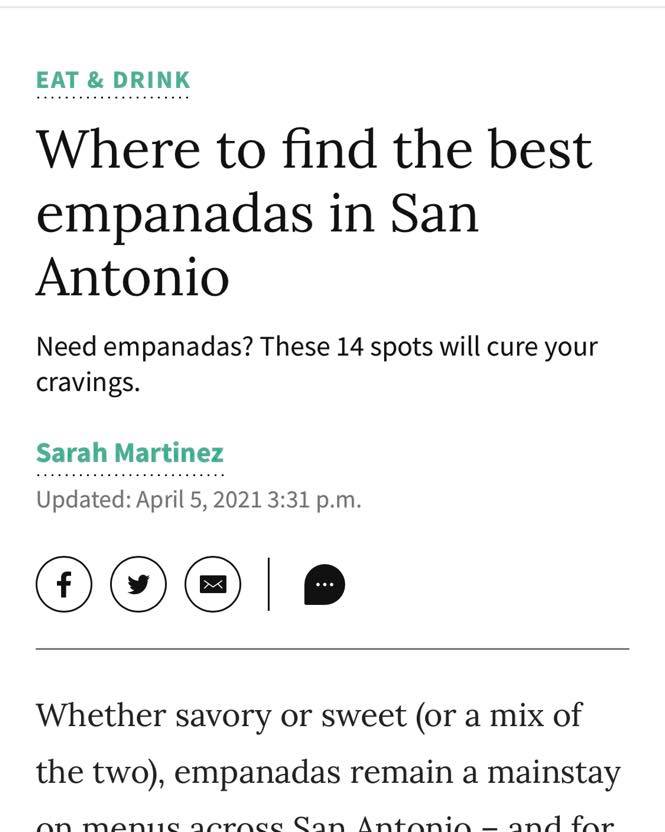
Task: Open the comments bubble
Action: coord(324,584)
